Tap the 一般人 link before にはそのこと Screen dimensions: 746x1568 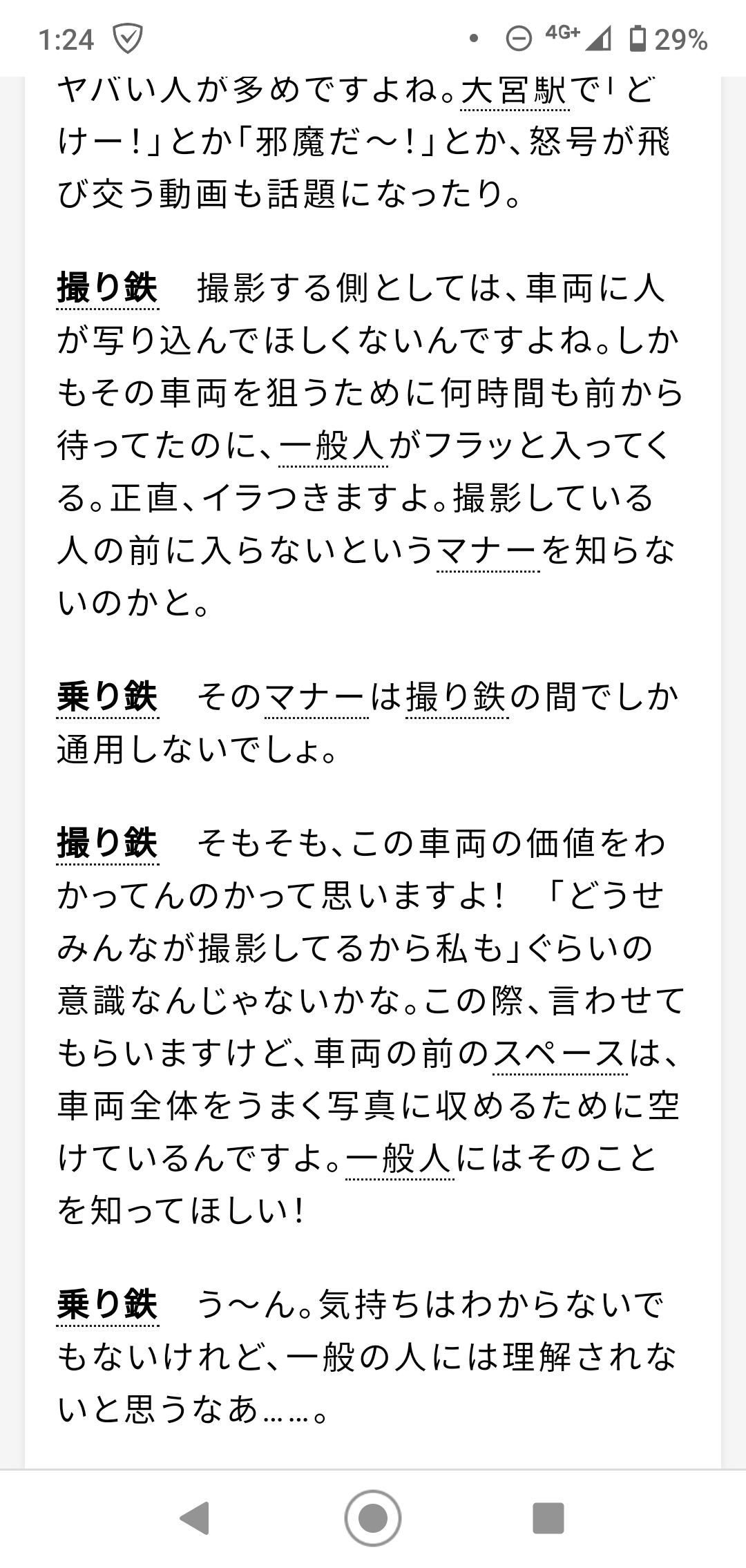(x=399, y=1159)
